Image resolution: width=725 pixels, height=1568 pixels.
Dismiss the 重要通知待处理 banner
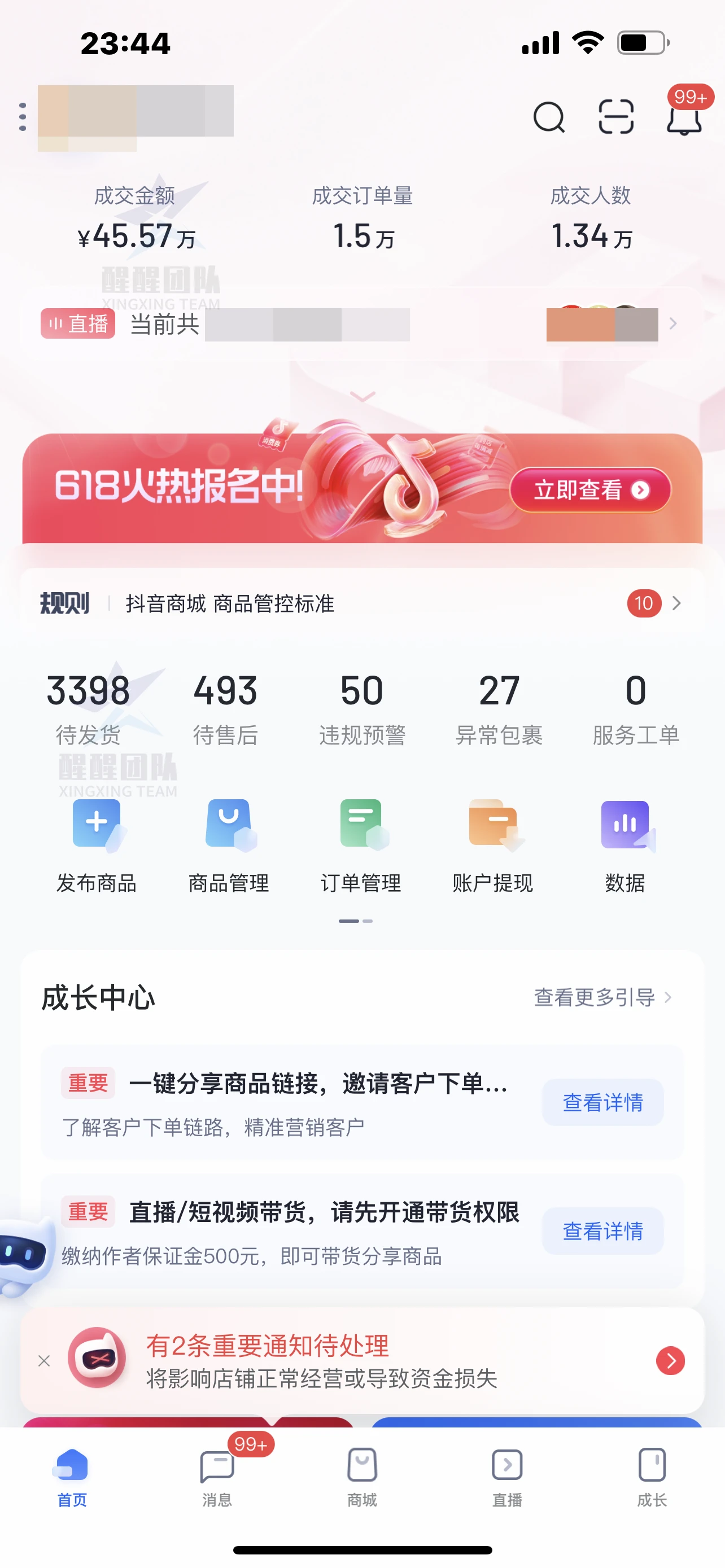[44, 1361]
